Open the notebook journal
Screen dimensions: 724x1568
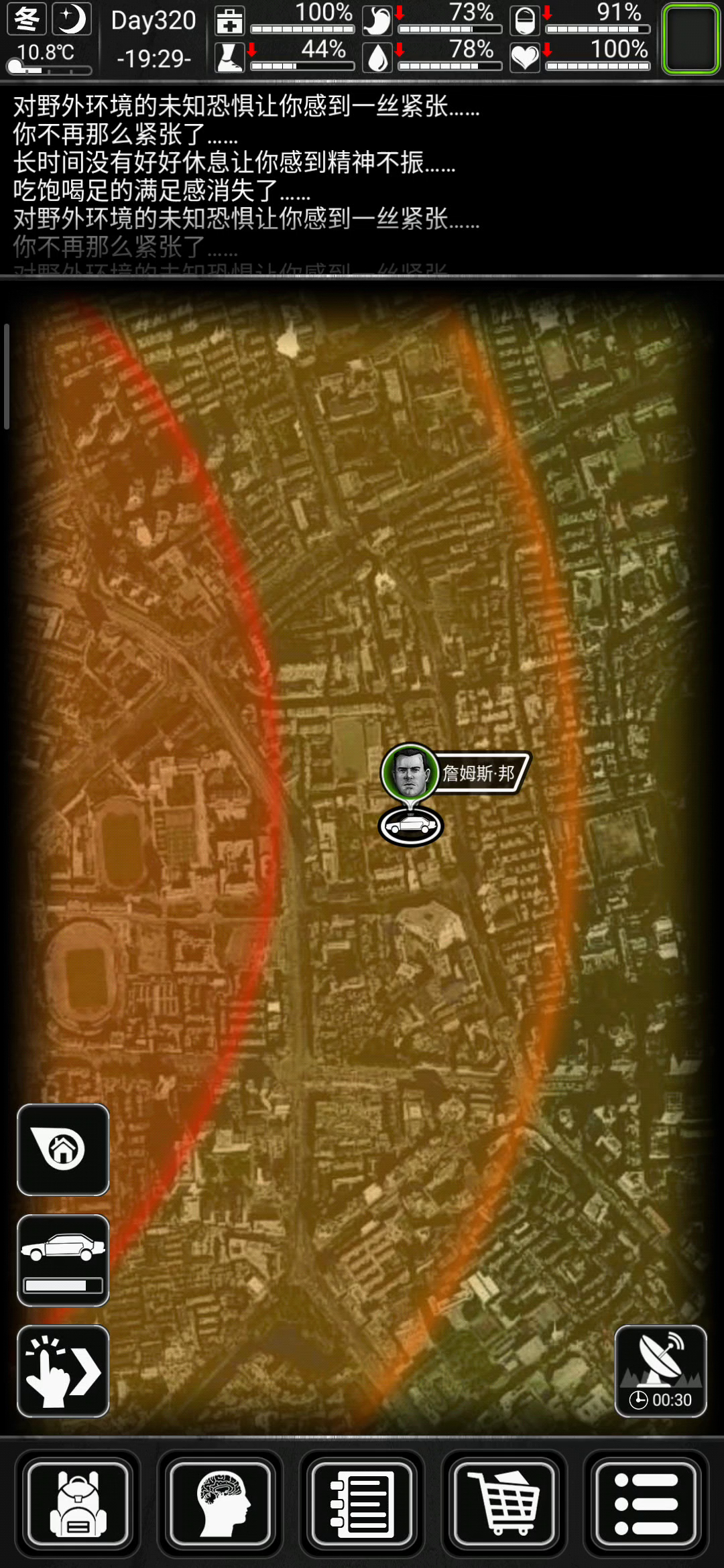pyautogui.click(x=362, y=1504)
